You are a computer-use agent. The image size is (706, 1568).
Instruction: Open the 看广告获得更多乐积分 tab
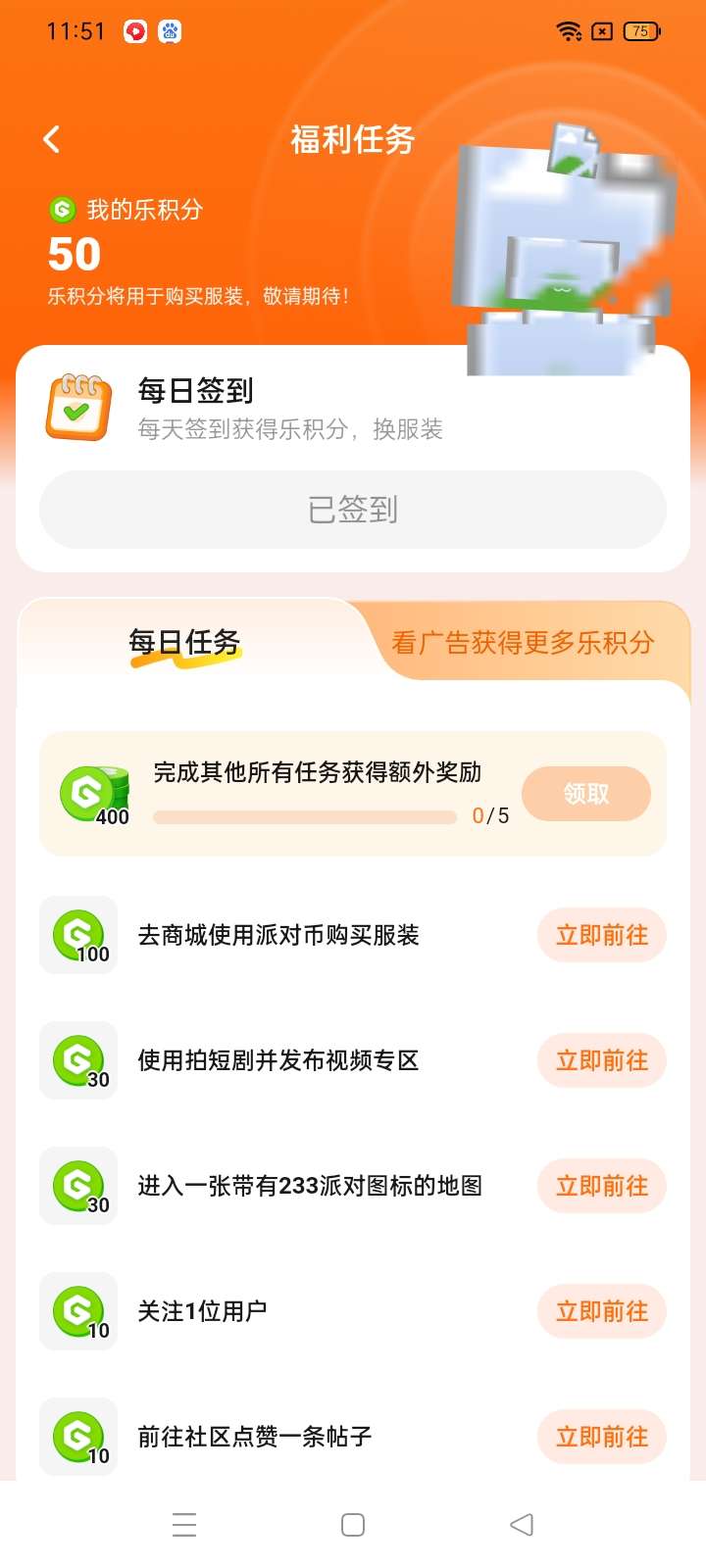click(x=523, y=643)
